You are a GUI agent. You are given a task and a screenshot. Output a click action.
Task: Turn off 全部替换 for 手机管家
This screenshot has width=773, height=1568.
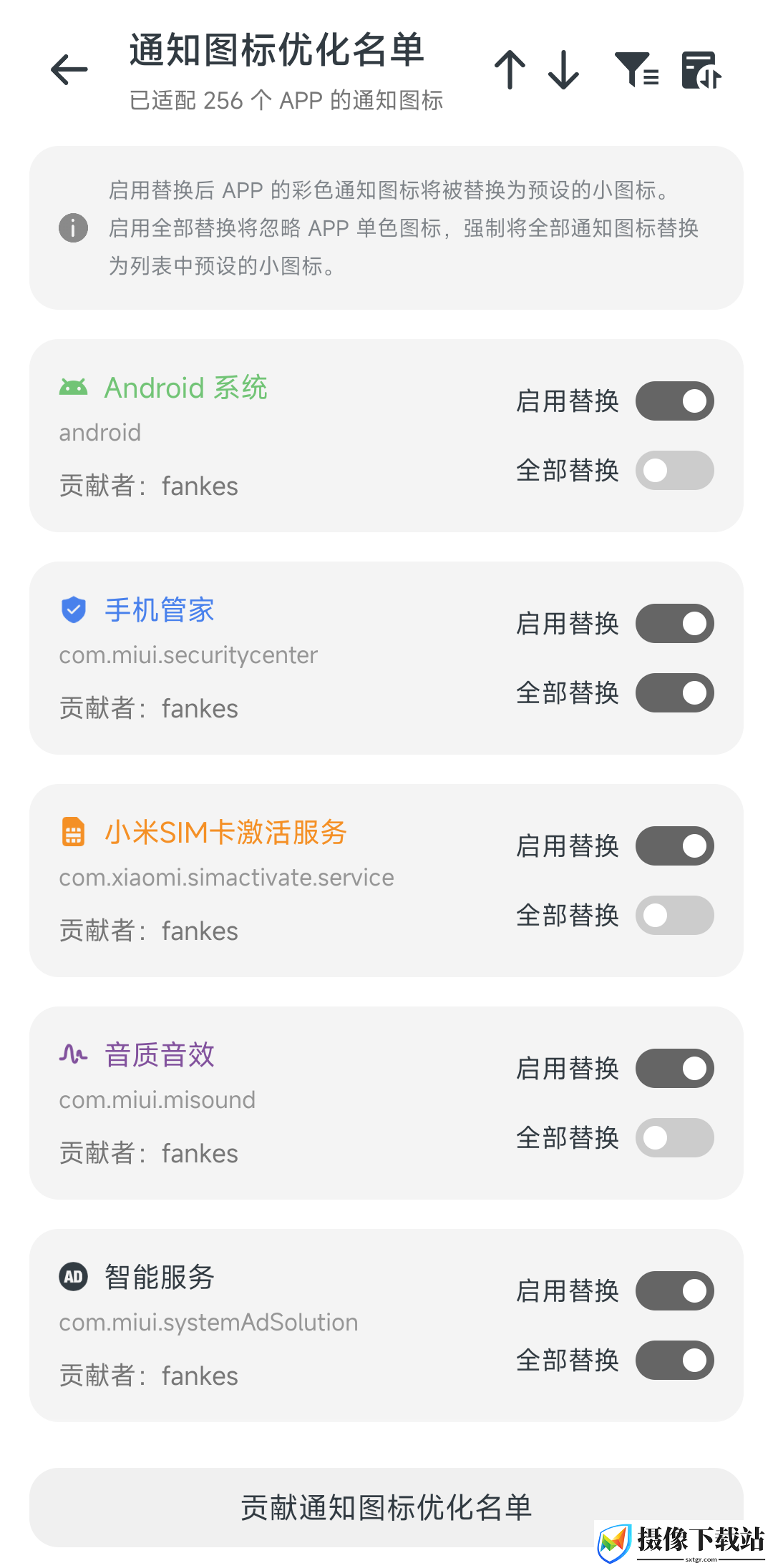point(675,693)
